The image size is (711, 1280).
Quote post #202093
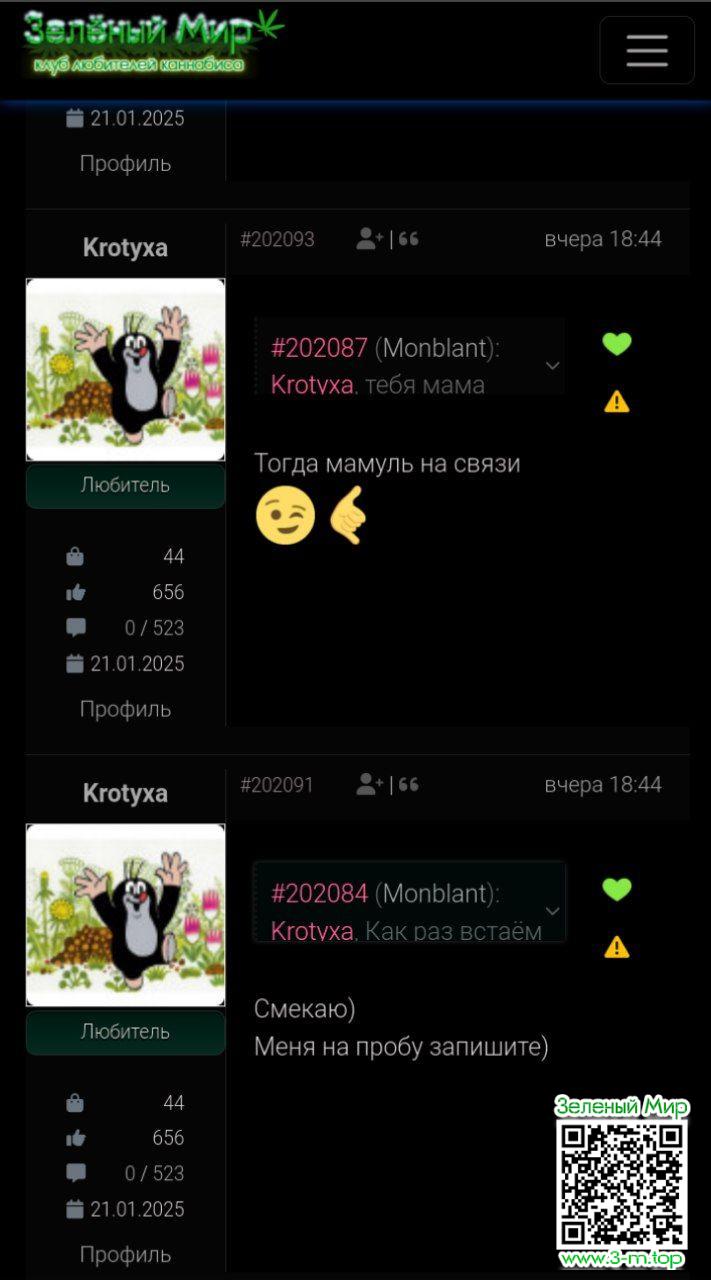coord(409,239)
